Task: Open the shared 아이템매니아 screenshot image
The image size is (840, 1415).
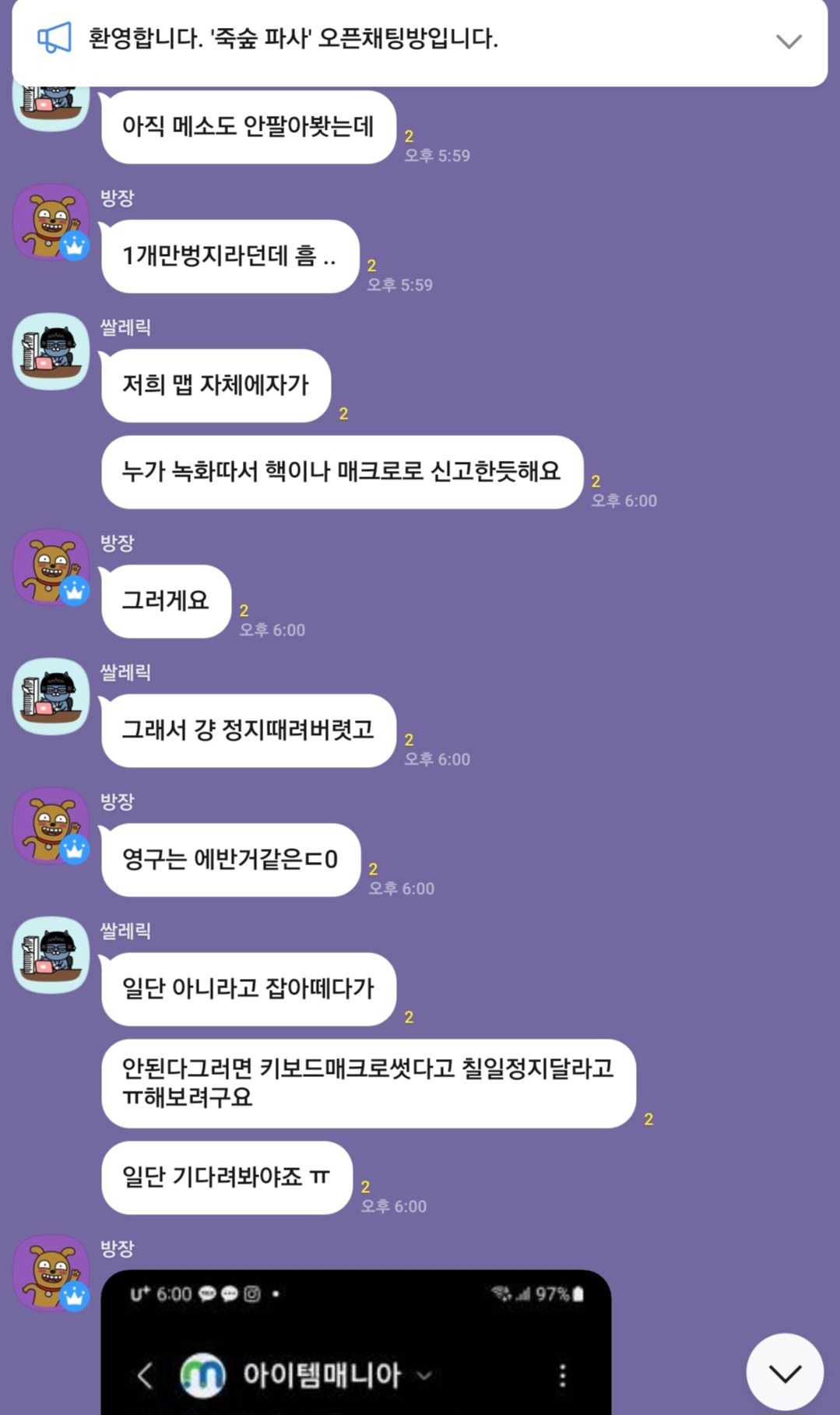Action: pyautogui.click(x=356, y=1342)
